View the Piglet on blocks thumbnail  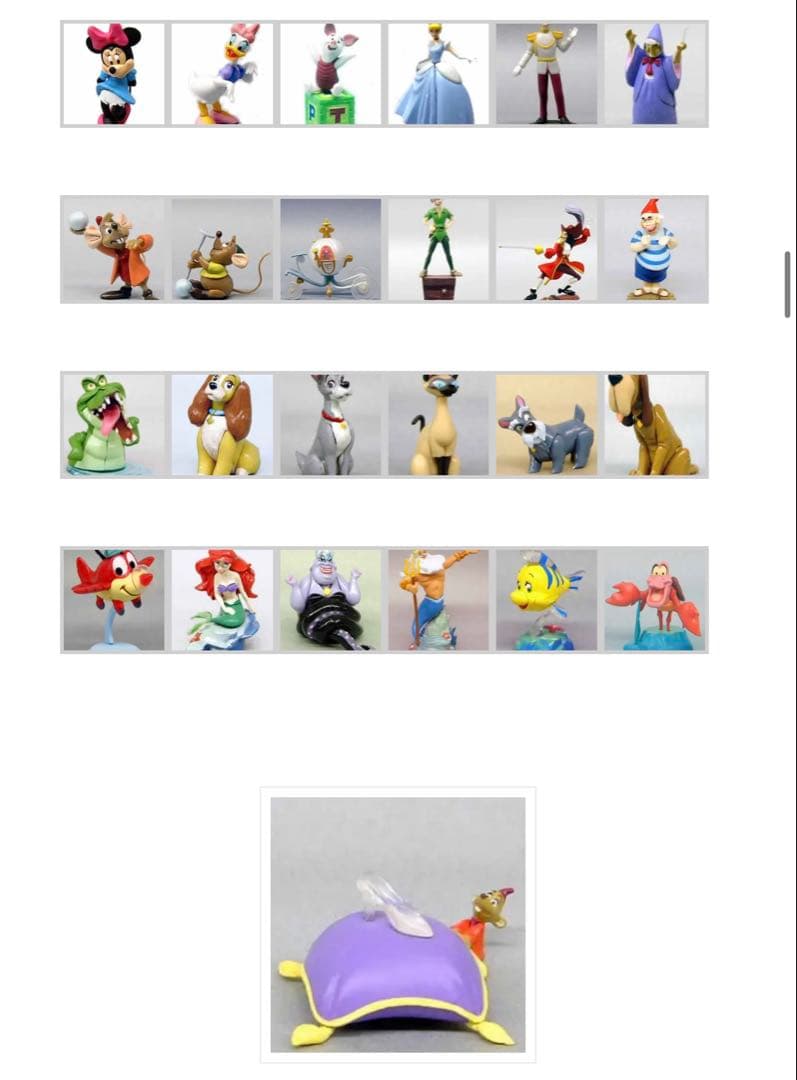330,74
